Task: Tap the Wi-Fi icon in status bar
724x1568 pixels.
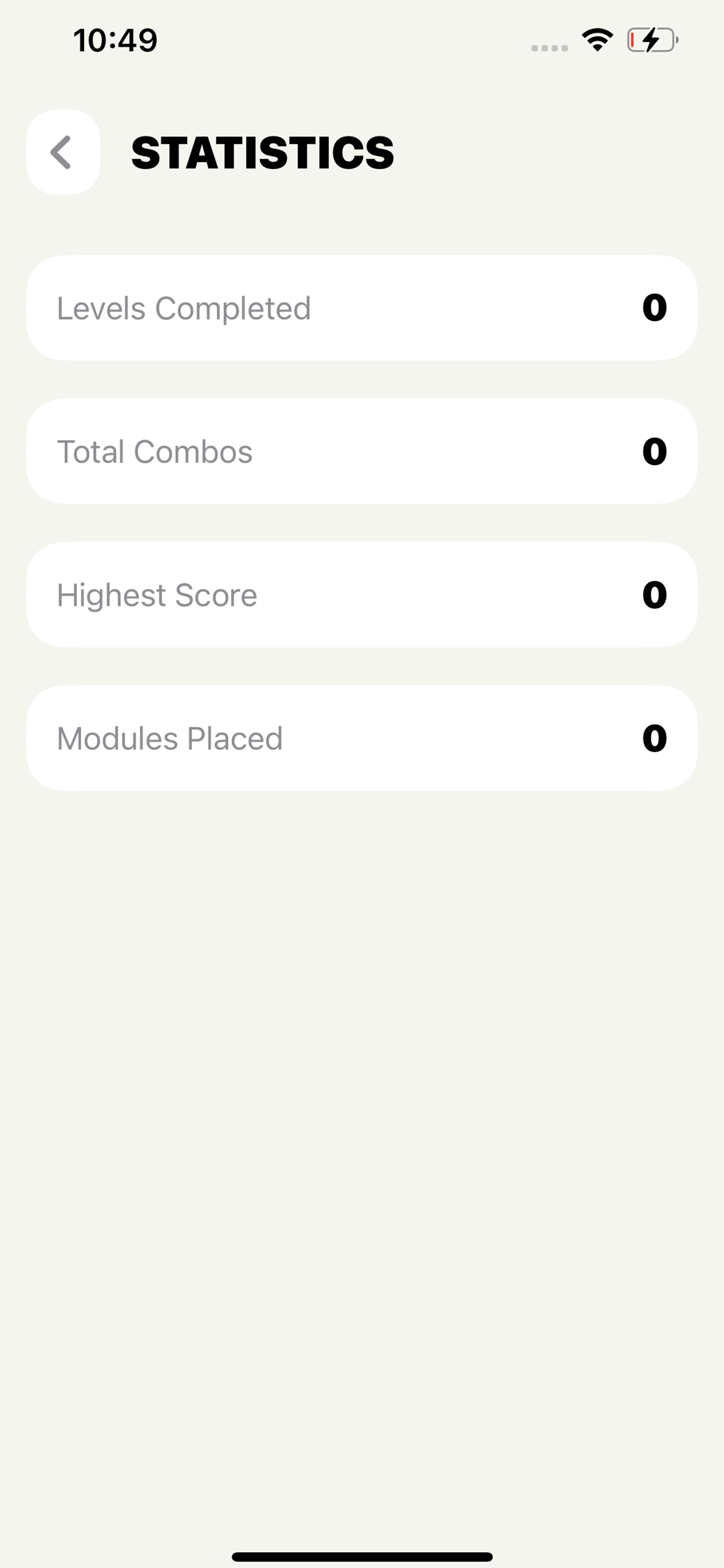Action: [x=597, y=39]
